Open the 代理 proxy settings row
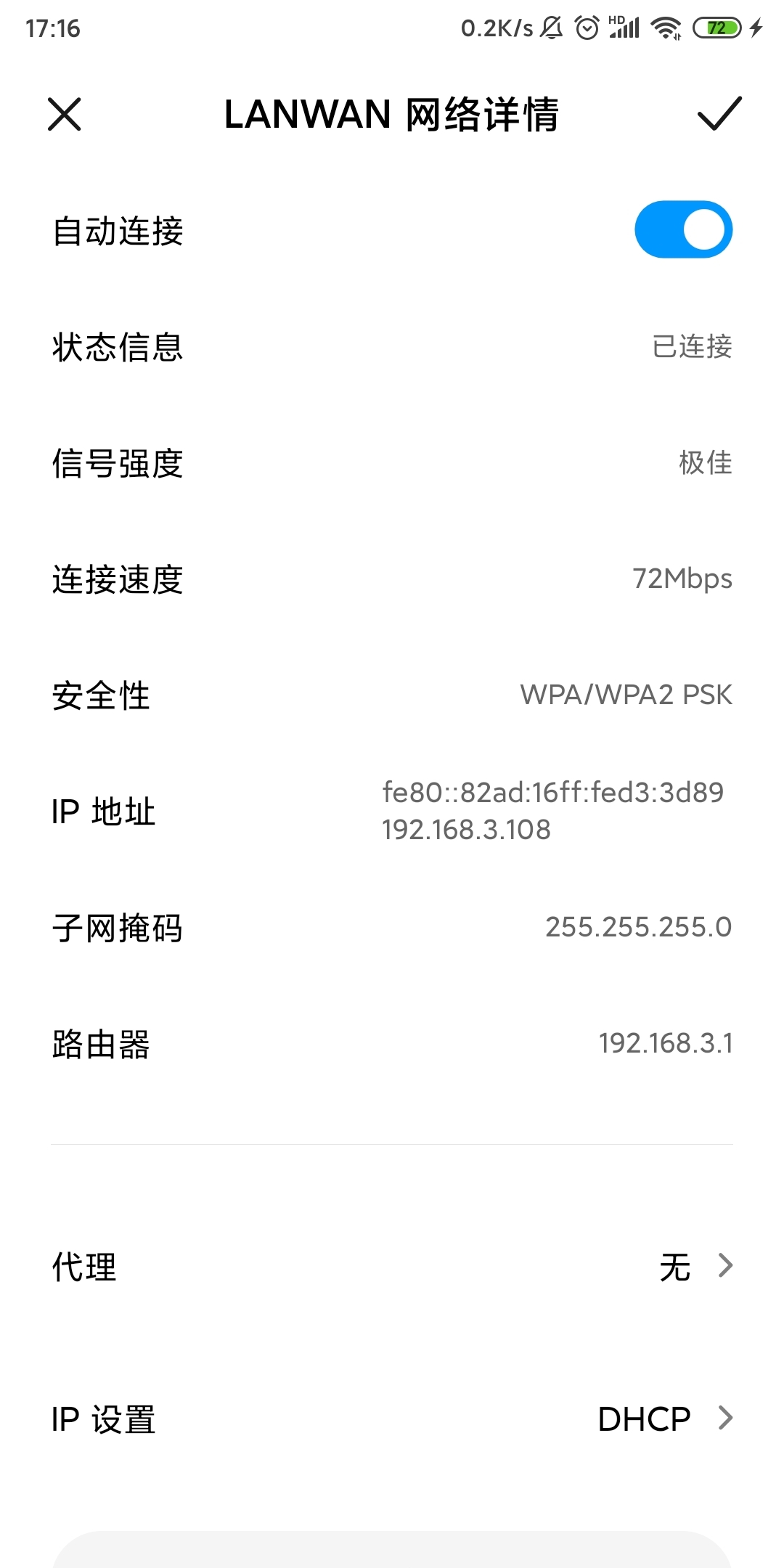Viewport: 784px width, 1568px height. 392,1267
